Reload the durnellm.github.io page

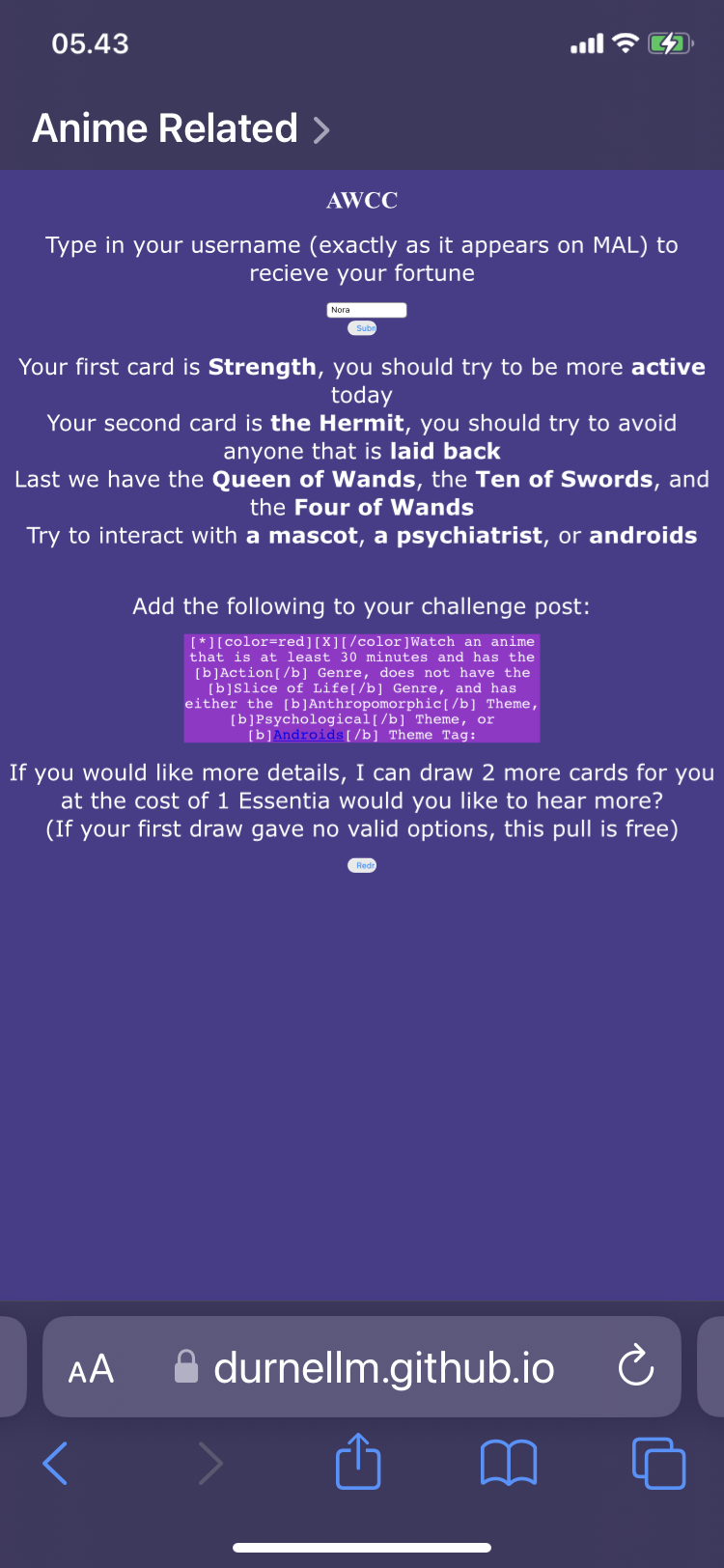coord(636,1366)
